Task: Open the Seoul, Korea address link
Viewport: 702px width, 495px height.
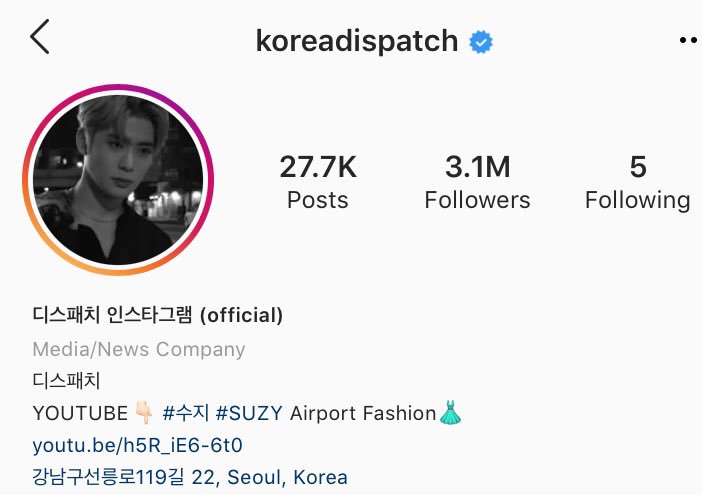Action: pos(190,477)
